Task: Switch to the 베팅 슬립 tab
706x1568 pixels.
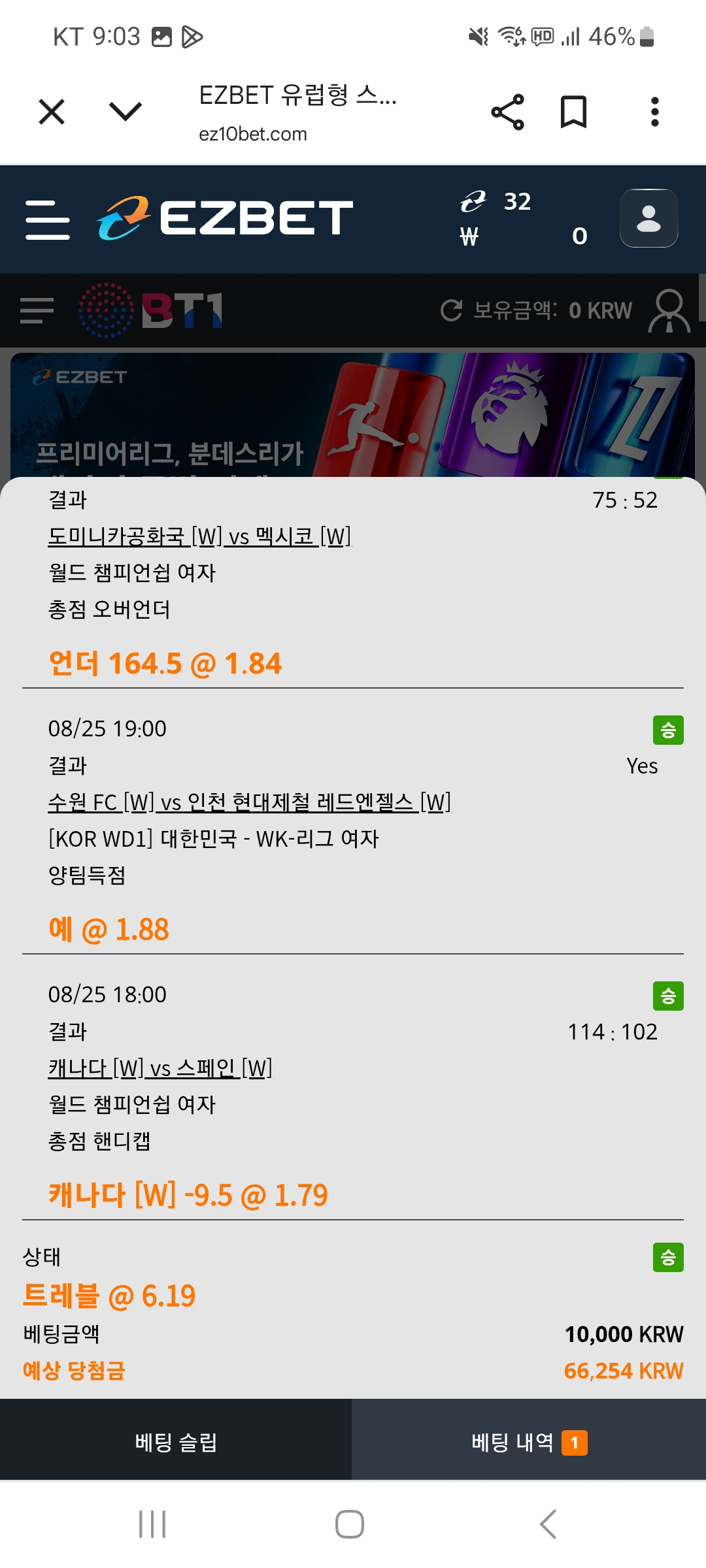Action: pyautogui.click(x=176, y=1442)
